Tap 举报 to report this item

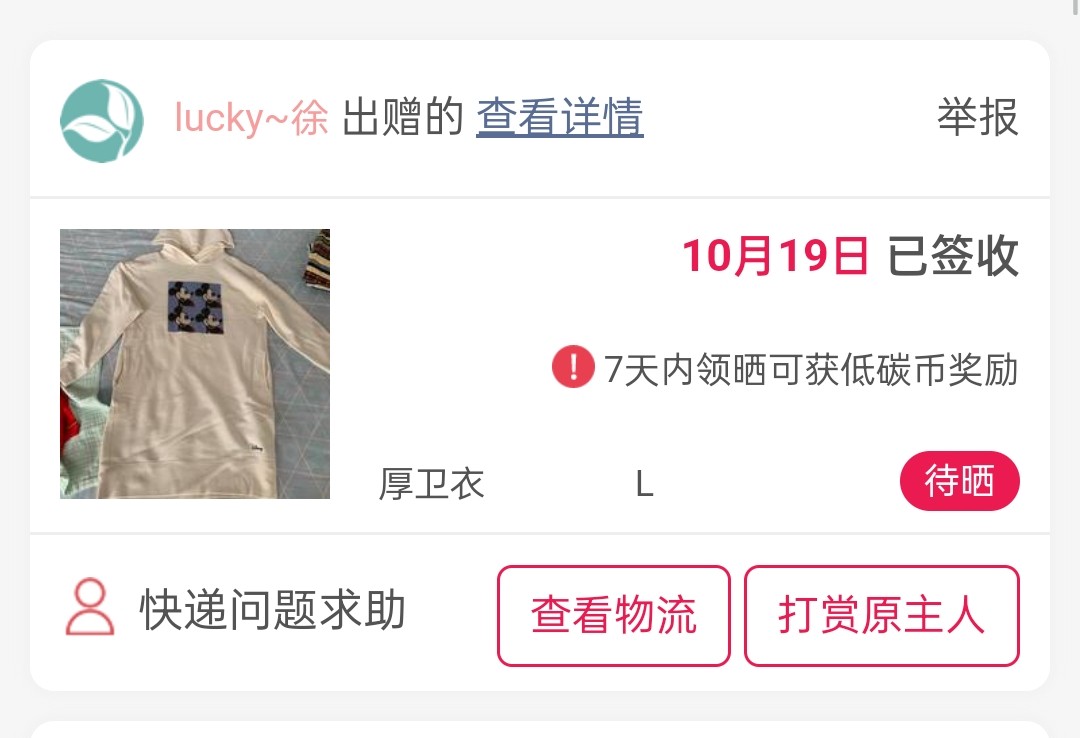[x=977, y=118]
